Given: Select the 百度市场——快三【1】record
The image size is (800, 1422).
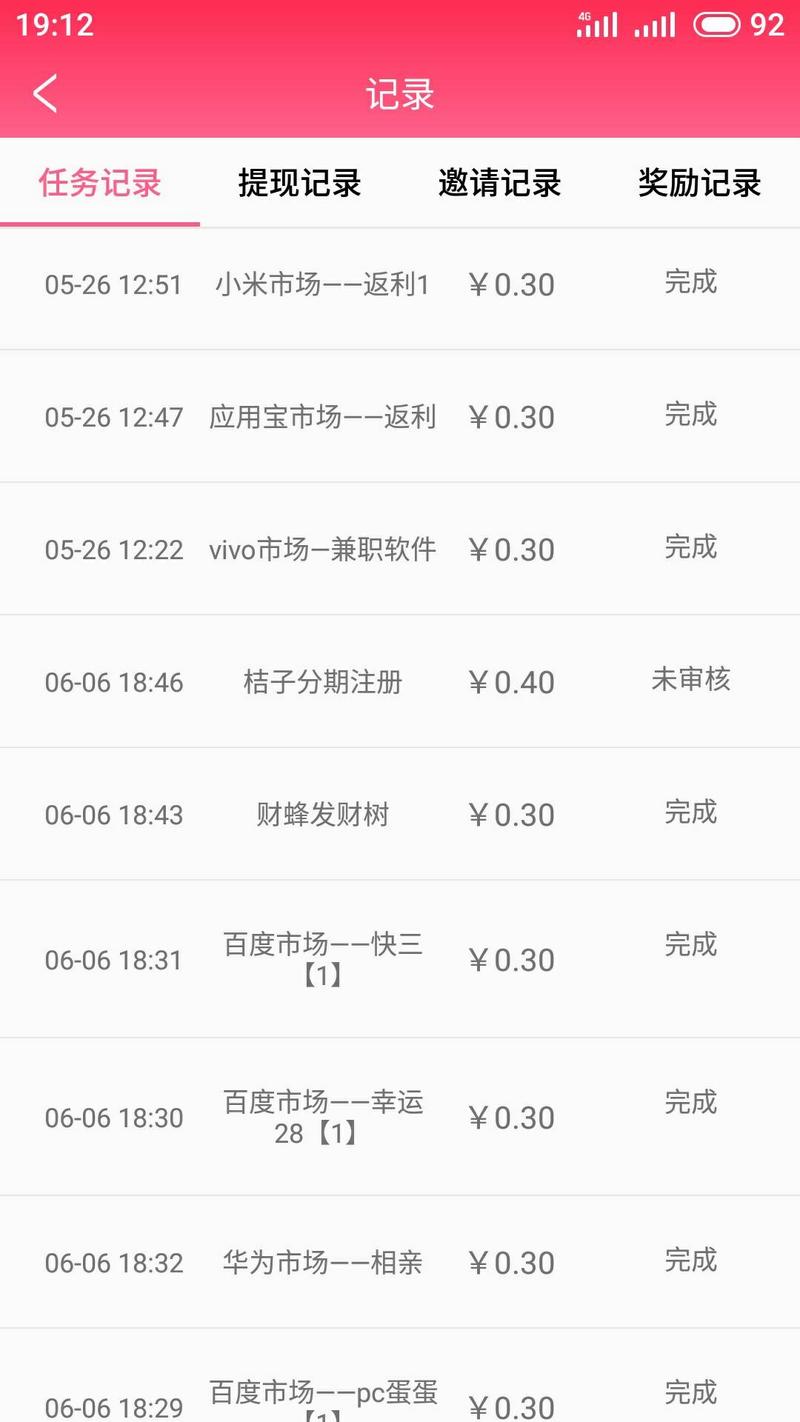Looking at the screenshot, I should point(322,959).
